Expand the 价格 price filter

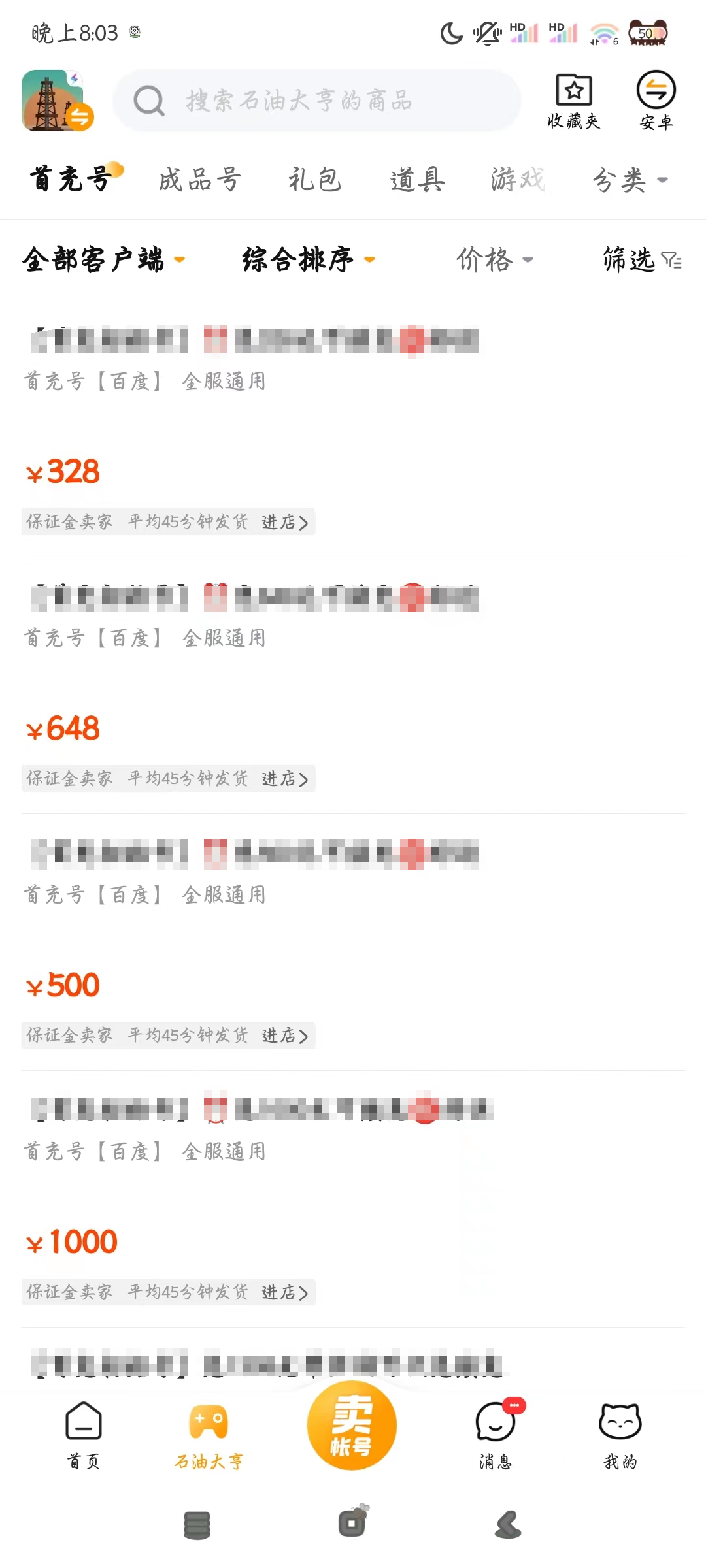(494, 260)
